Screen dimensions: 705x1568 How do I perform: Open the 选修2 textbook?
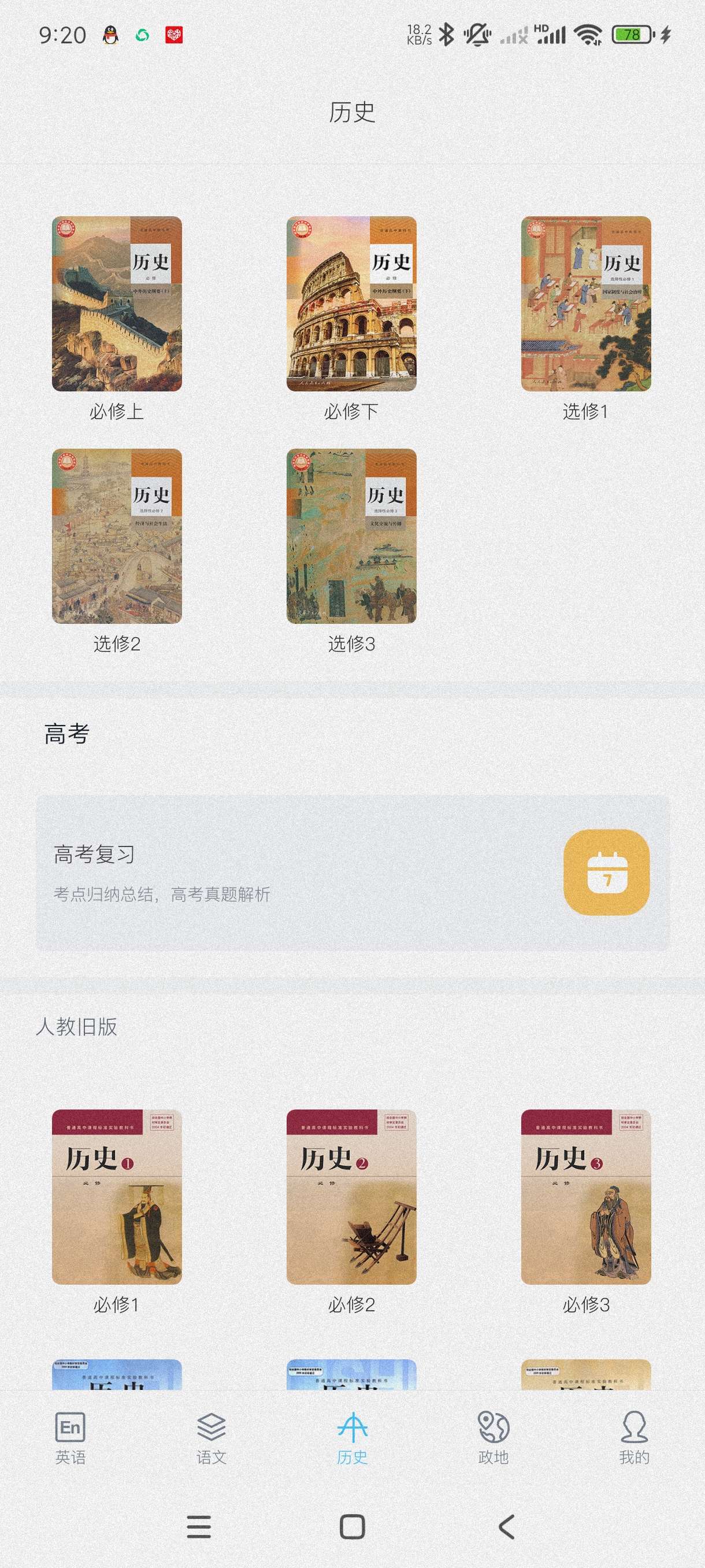coord(117,537)
